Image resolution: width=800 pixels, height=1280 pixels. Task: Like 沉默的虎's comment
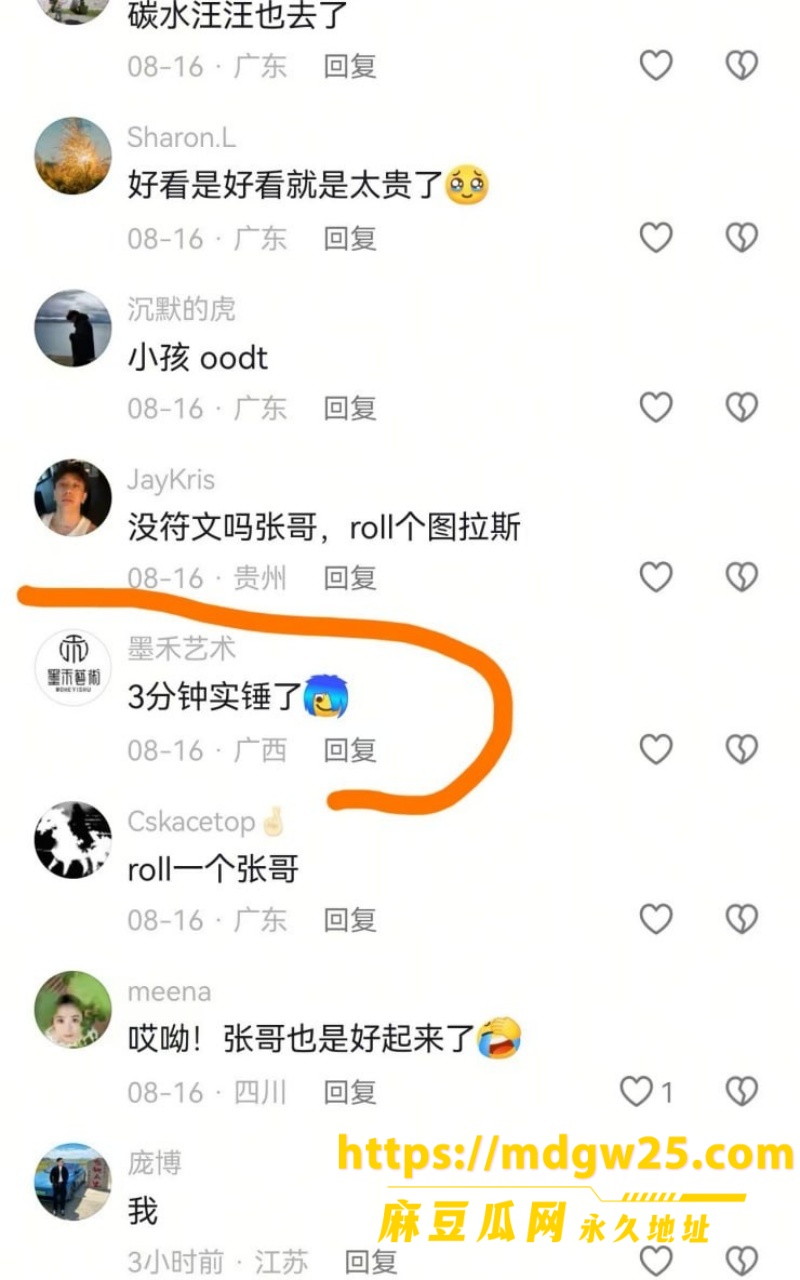pyautogui.click(x=656, y=407)
